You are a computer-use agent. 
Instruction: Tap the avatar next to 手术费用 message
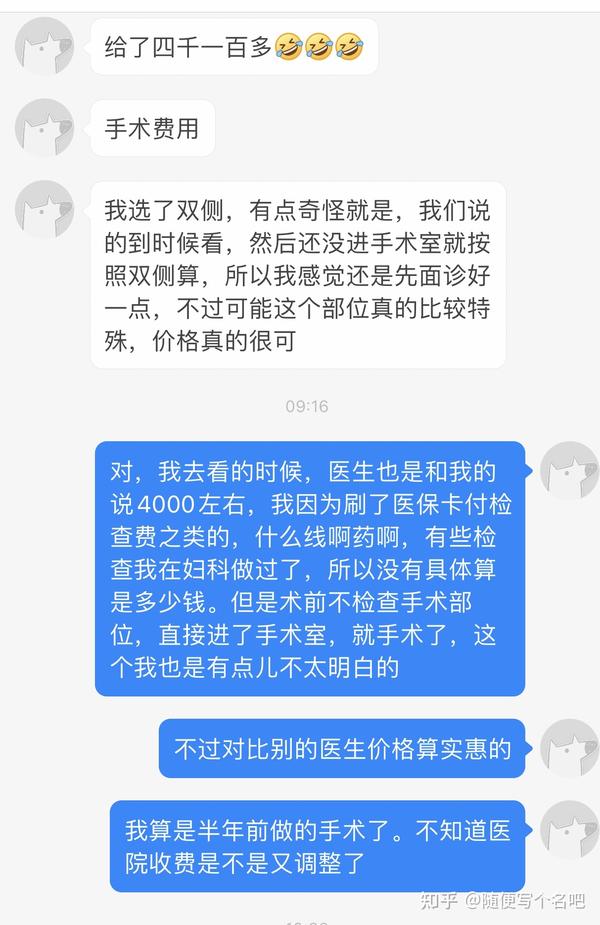(44, 127)
